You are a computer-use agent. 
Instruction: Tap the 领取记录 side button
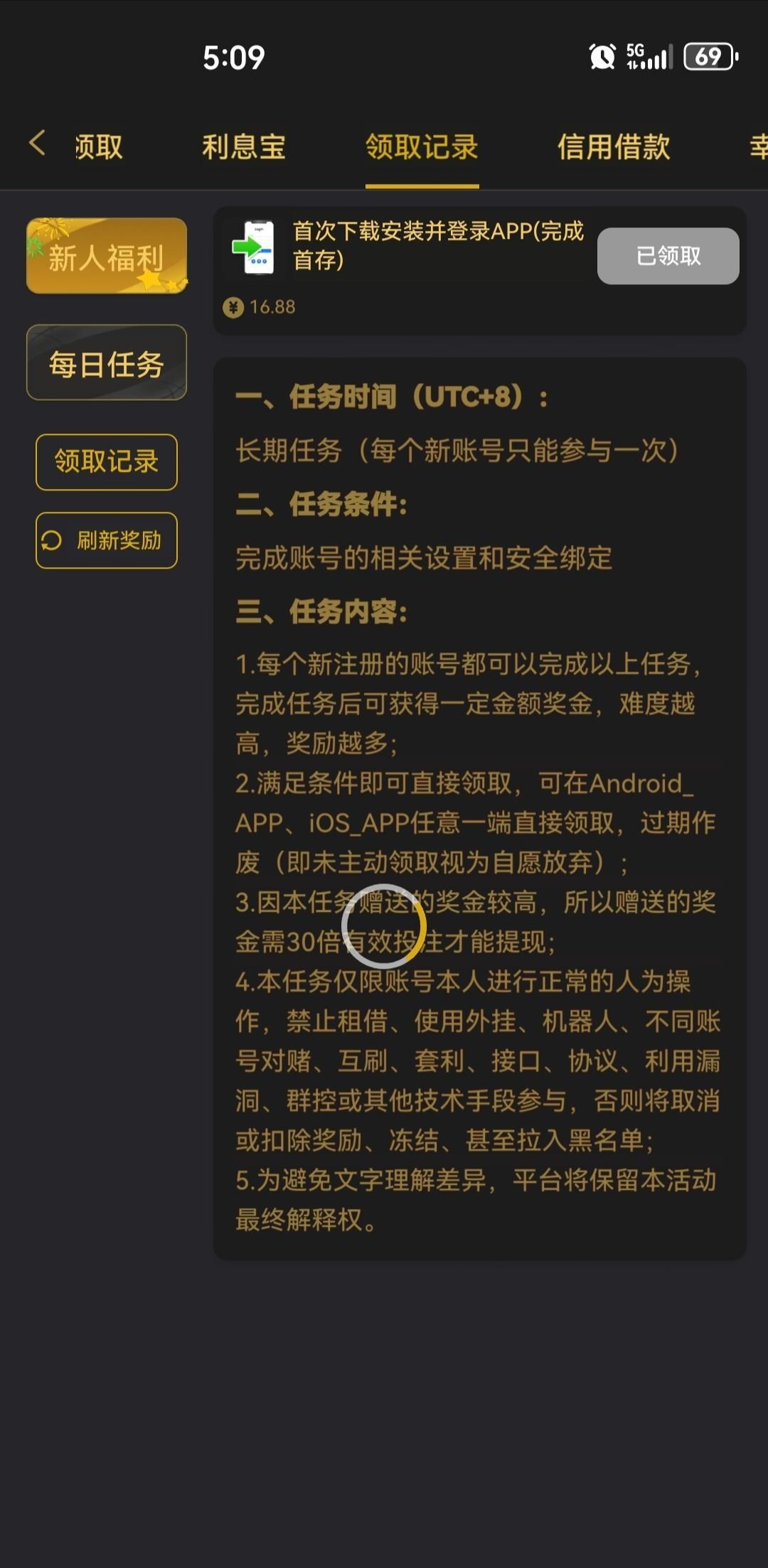[107, 462]
